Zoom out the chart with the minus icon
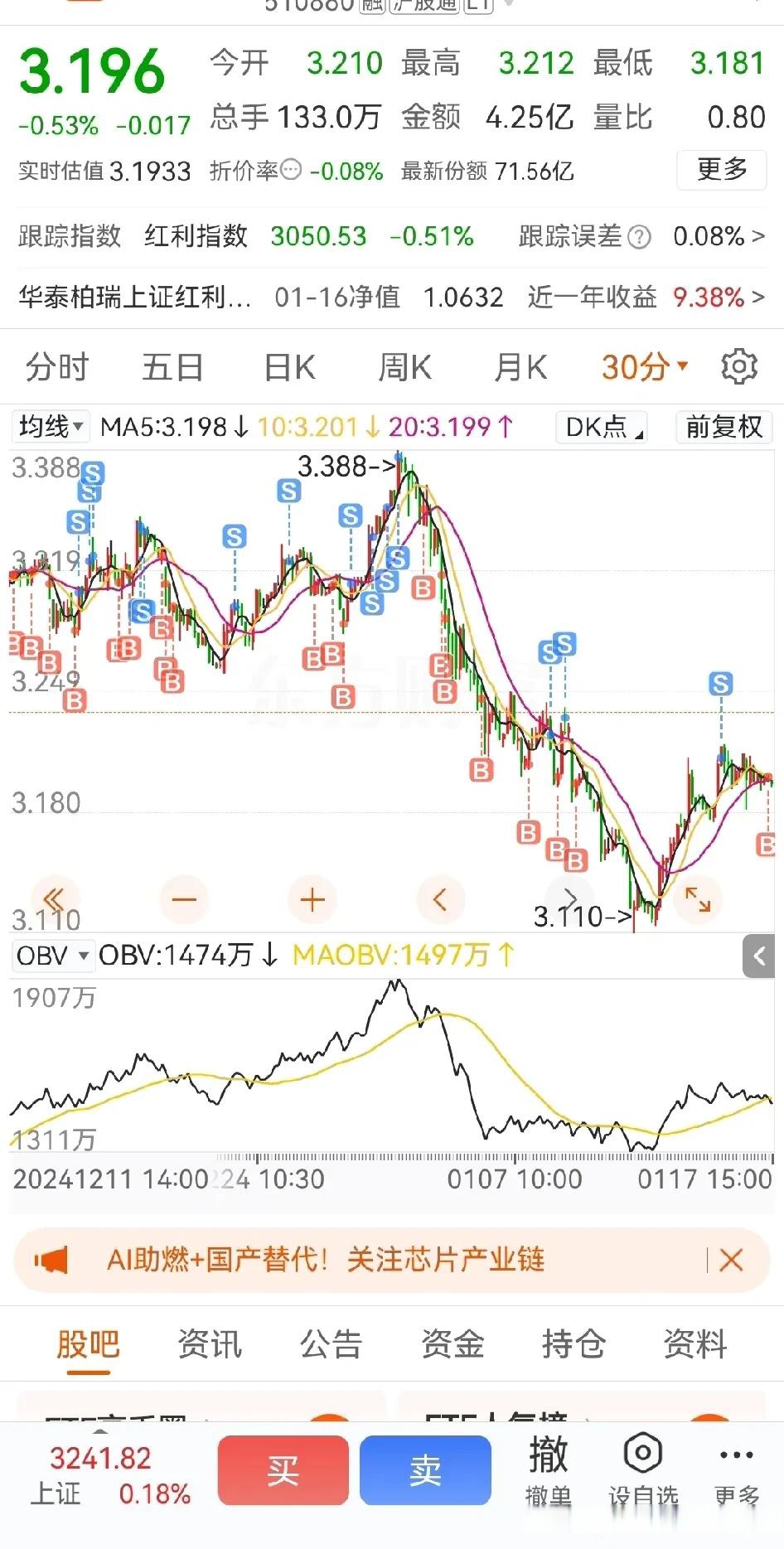This screenshot has height=1549, width=784. pyautogui.click(x=184, y=898)
